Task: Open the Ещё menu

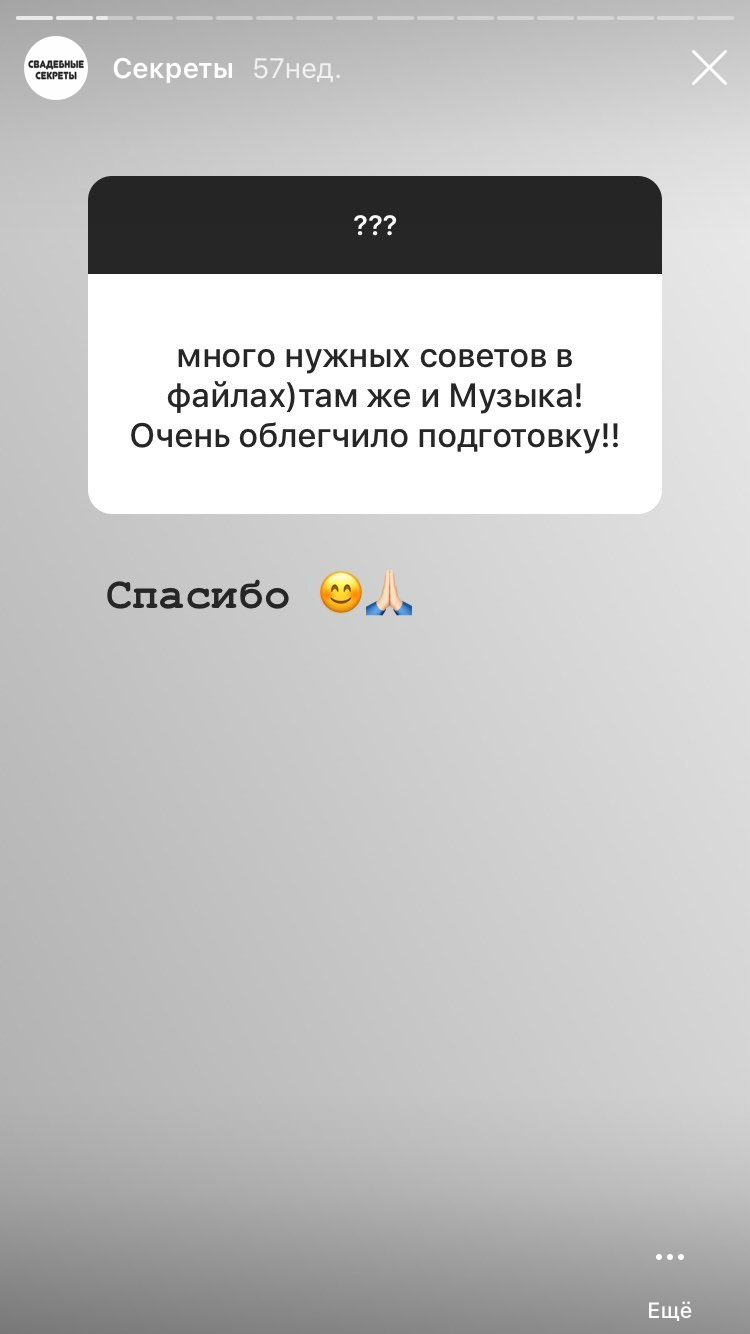Action: pyautogui.click(x=671, y=1309)
